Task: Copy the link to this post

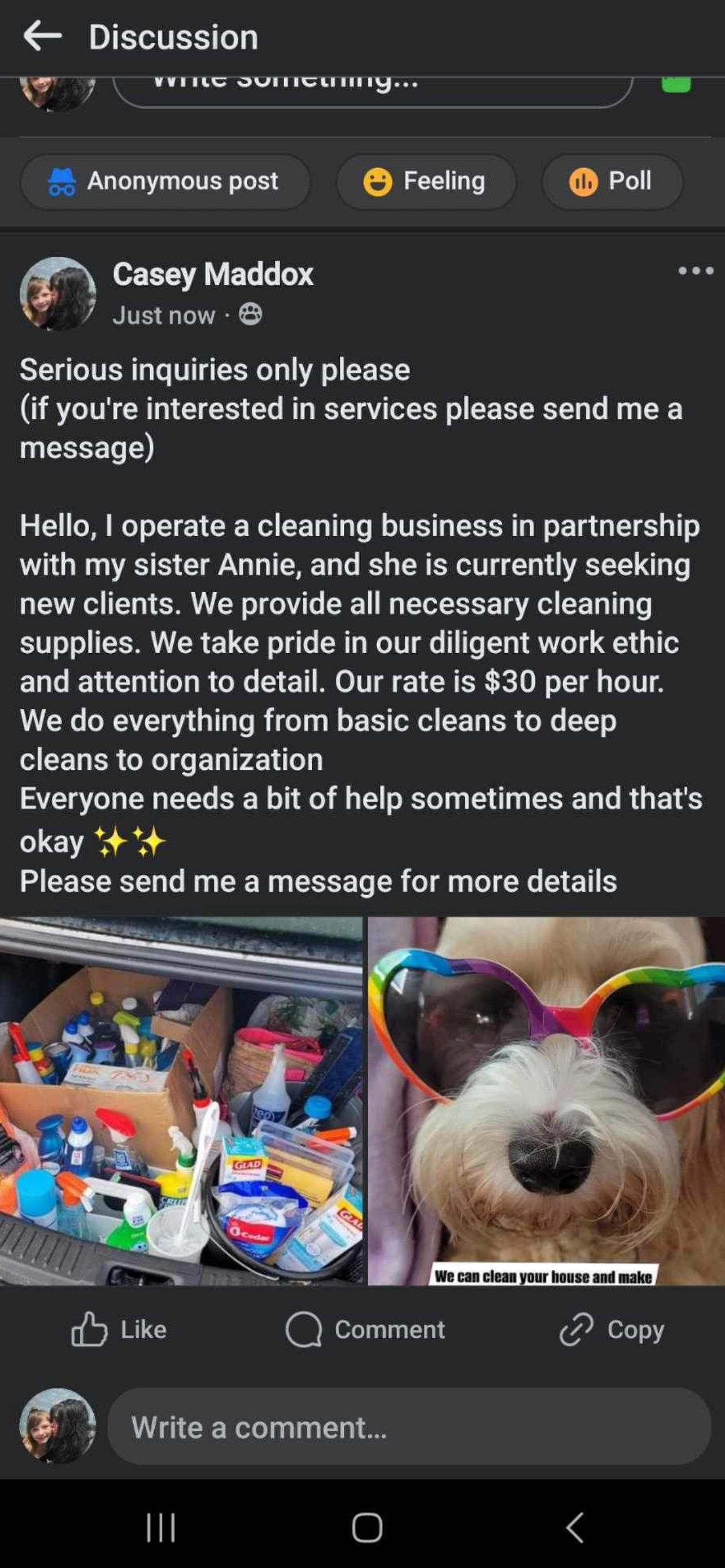Action: pos(612,1330)
